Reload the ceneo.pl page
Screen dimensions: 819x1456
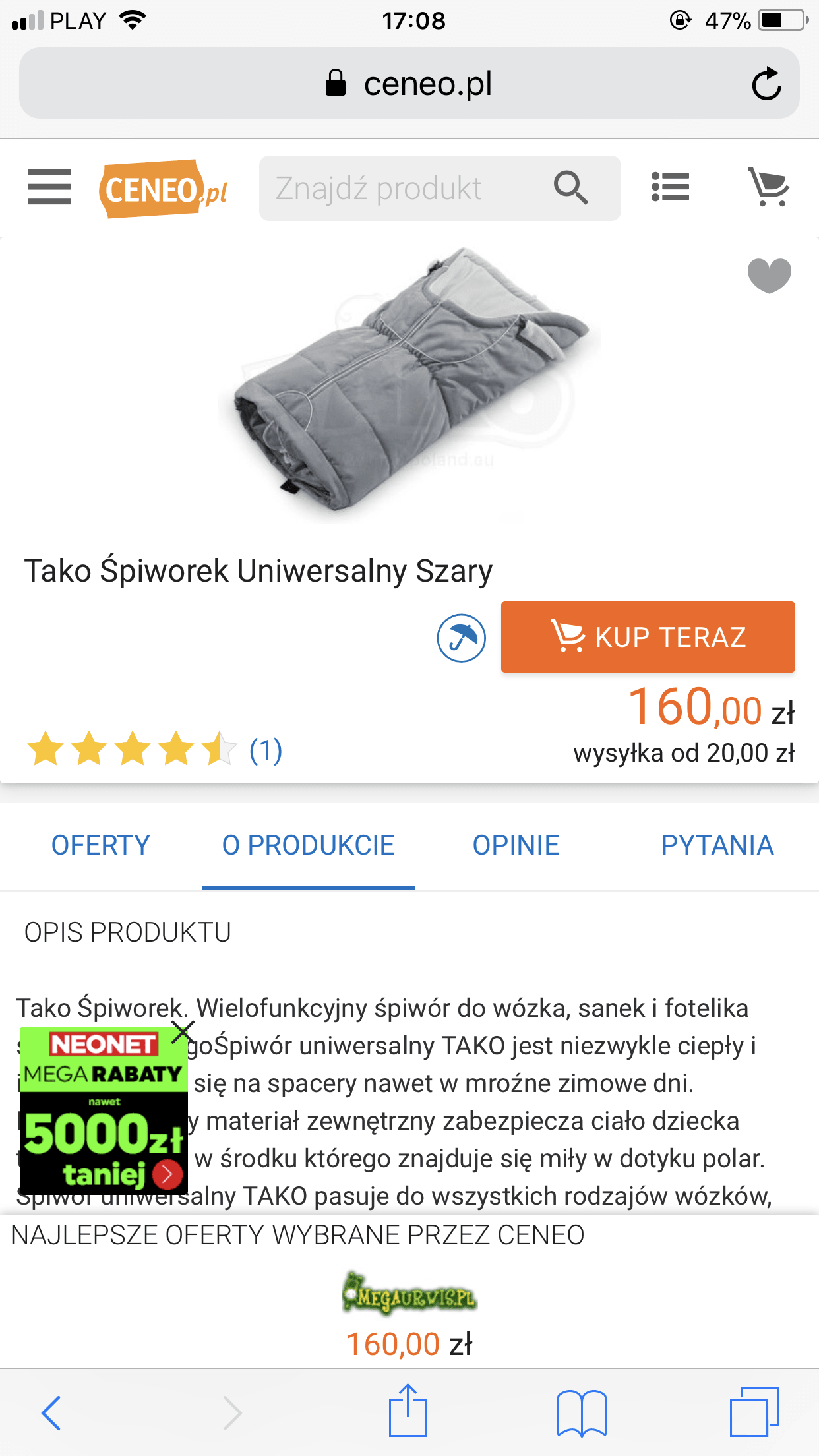tap(766, 84)
